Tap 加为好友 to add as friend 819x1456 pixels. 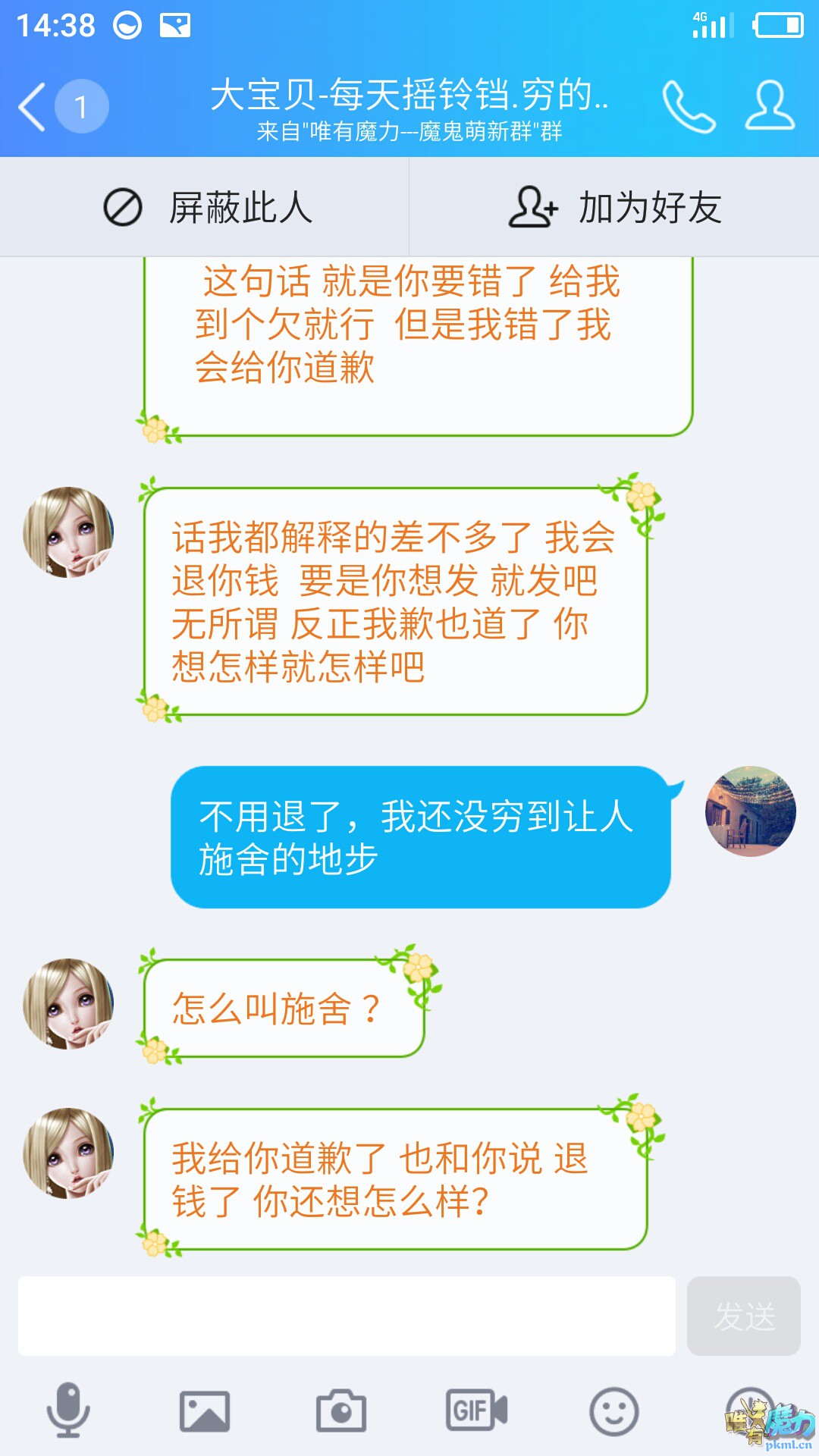click(614, 208)
